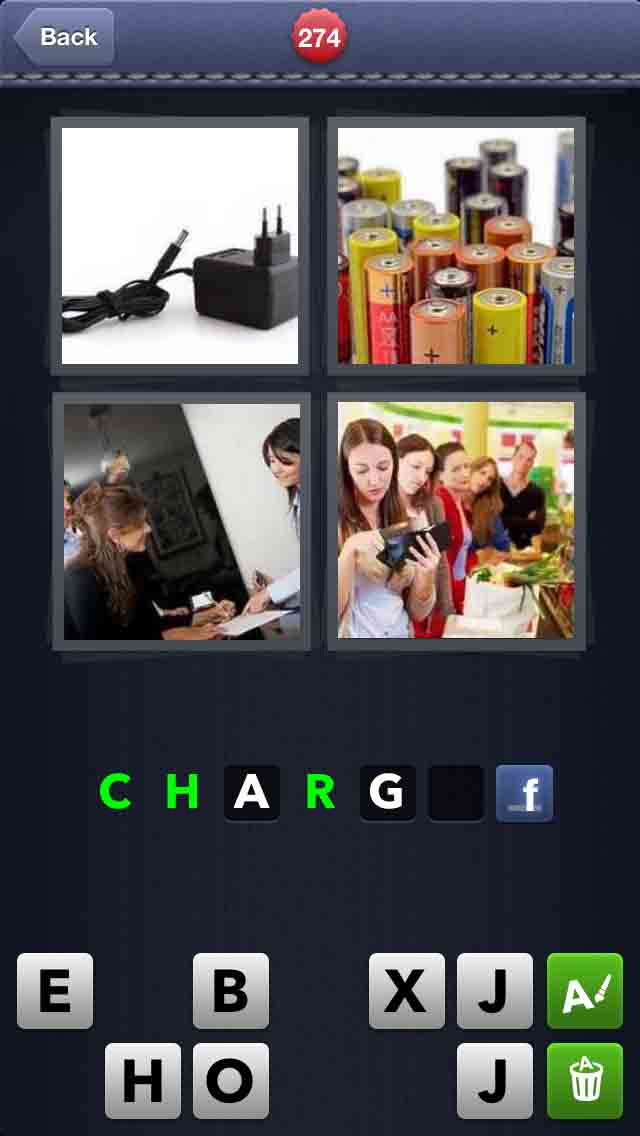Pick the letter E tile
The image size is (640, 1136).
55,991
